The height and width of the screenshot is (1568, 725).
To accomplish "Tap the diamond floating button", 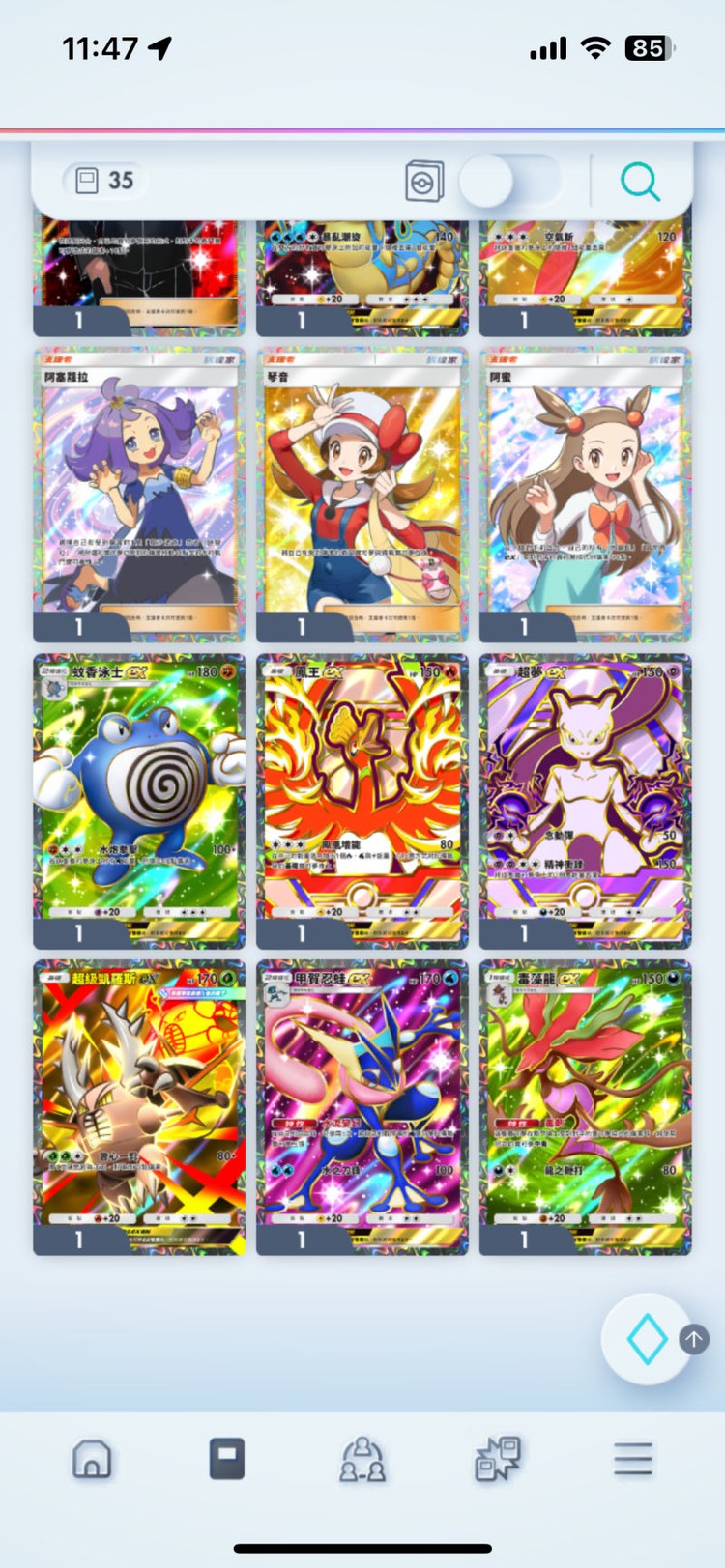I will tap(646, 1339).
